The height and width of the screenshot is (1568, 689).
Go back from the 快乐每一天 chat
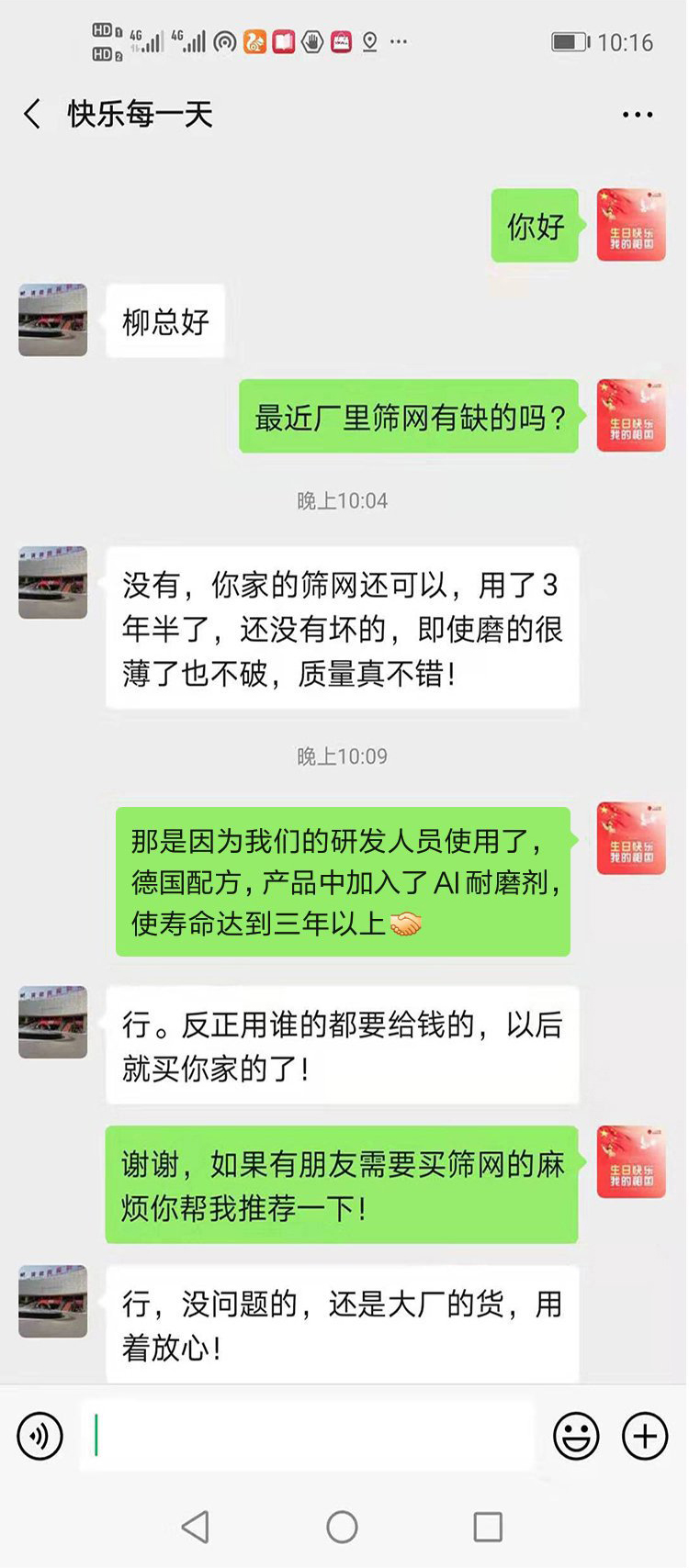coord(33,114)
